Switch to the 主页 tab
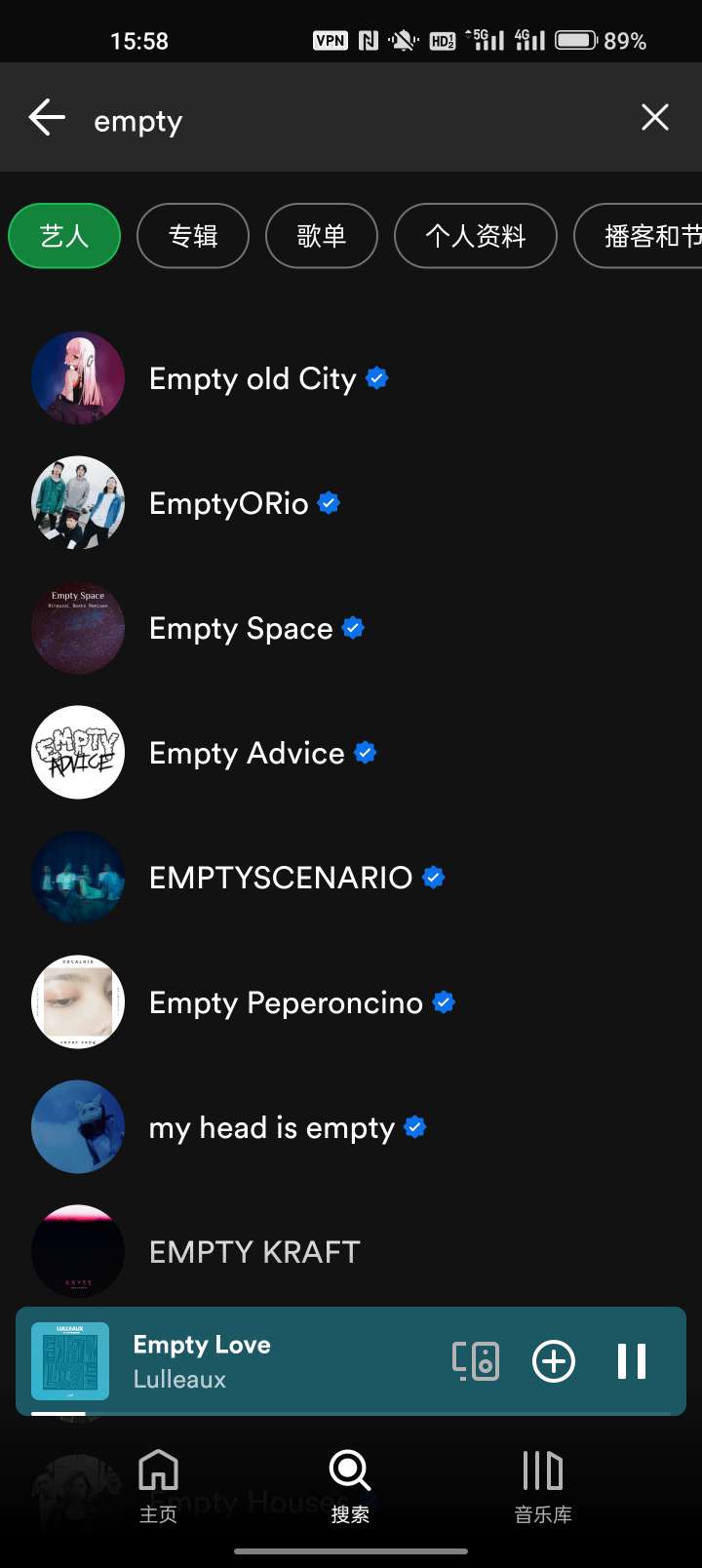 (158, 1485)
